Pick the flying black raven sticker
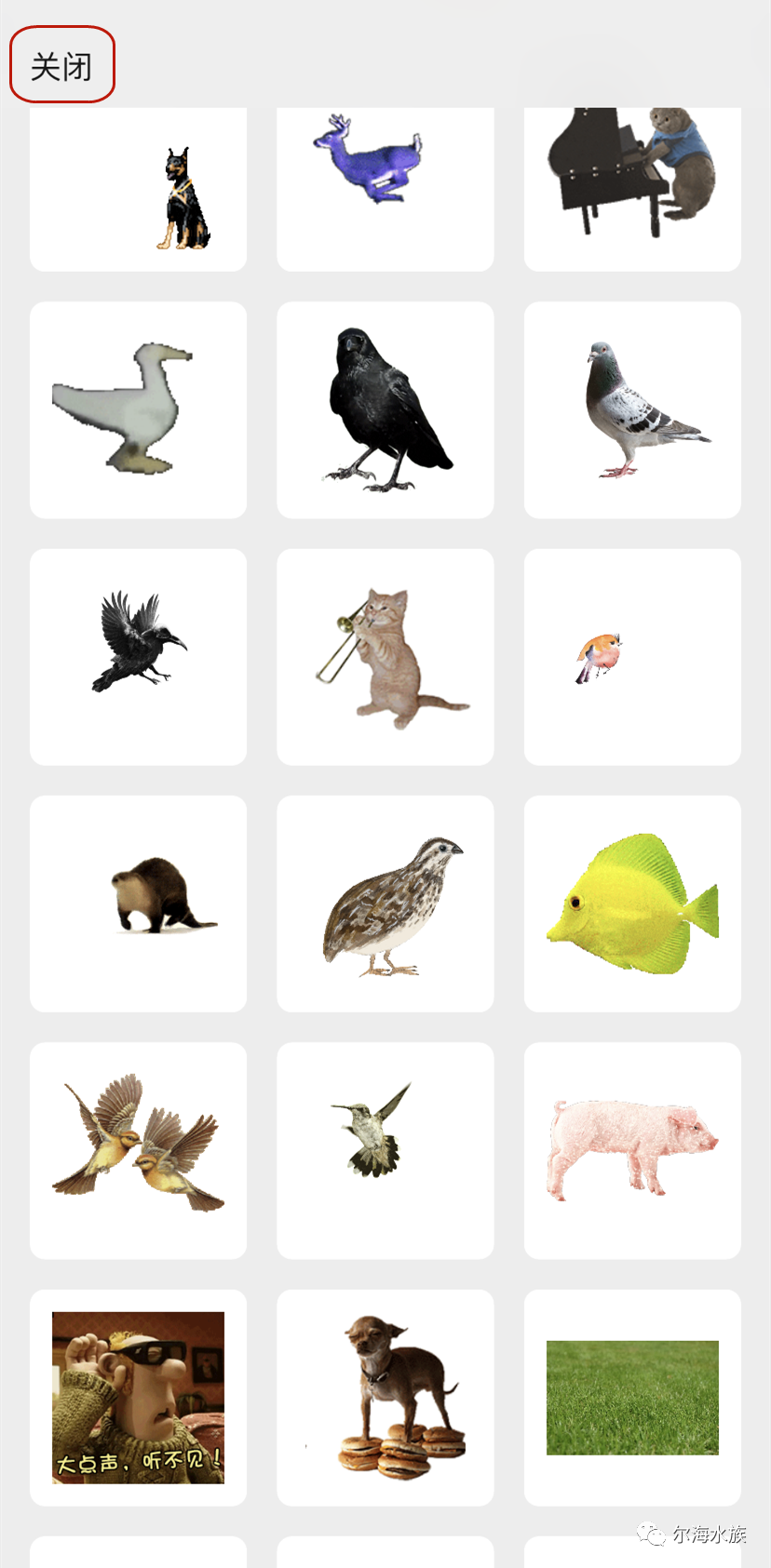The image size is (771, 1568). (138, 657)
